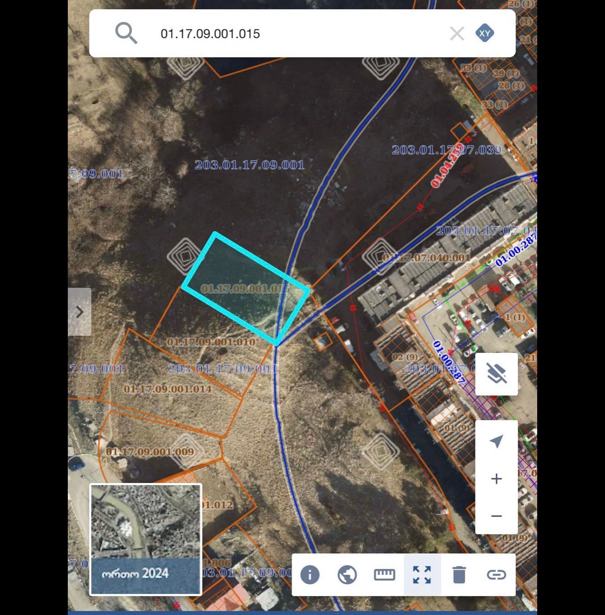The height and width of the screenshot is (615, 605).
Task: Center map on my location
Action: click(x=496, y=441)
